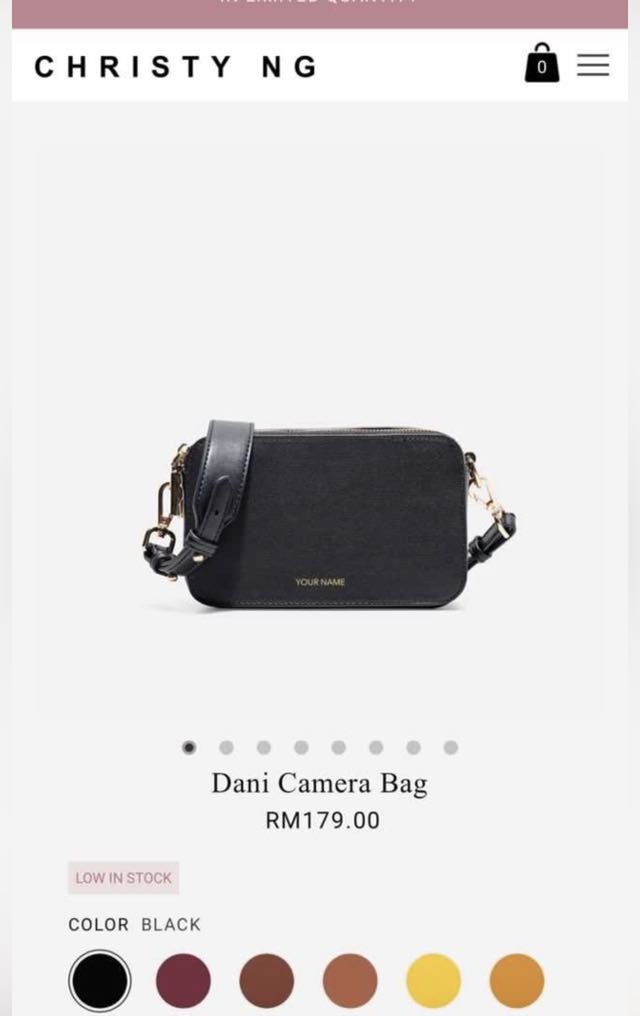Open the hamburger menu
Image resolution: width=640 pixels, height=1016 pixels.
coord(593,65)
